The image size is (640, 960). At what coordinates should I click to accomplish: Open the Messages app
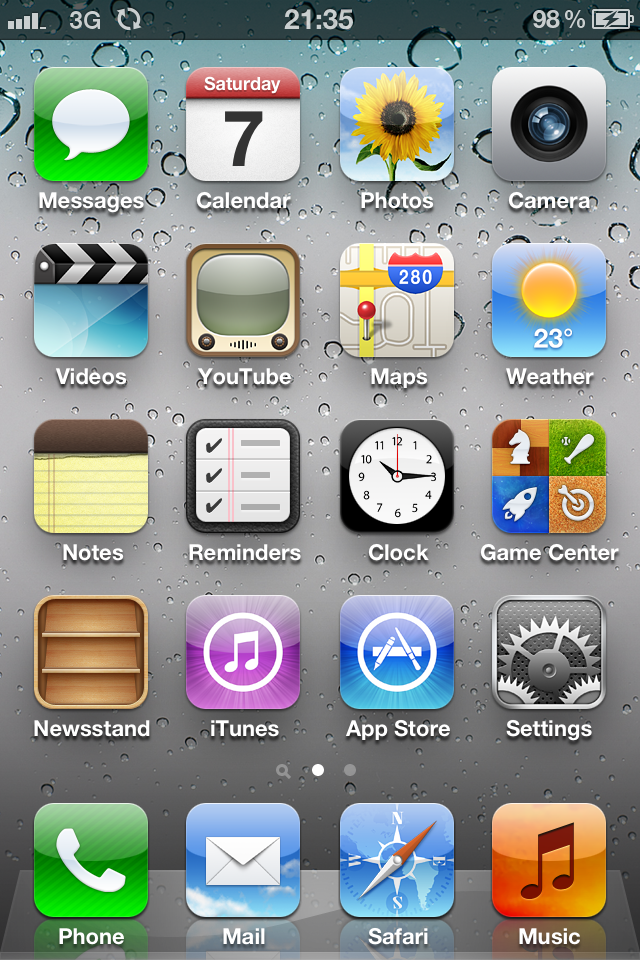(x=91, y=124)
